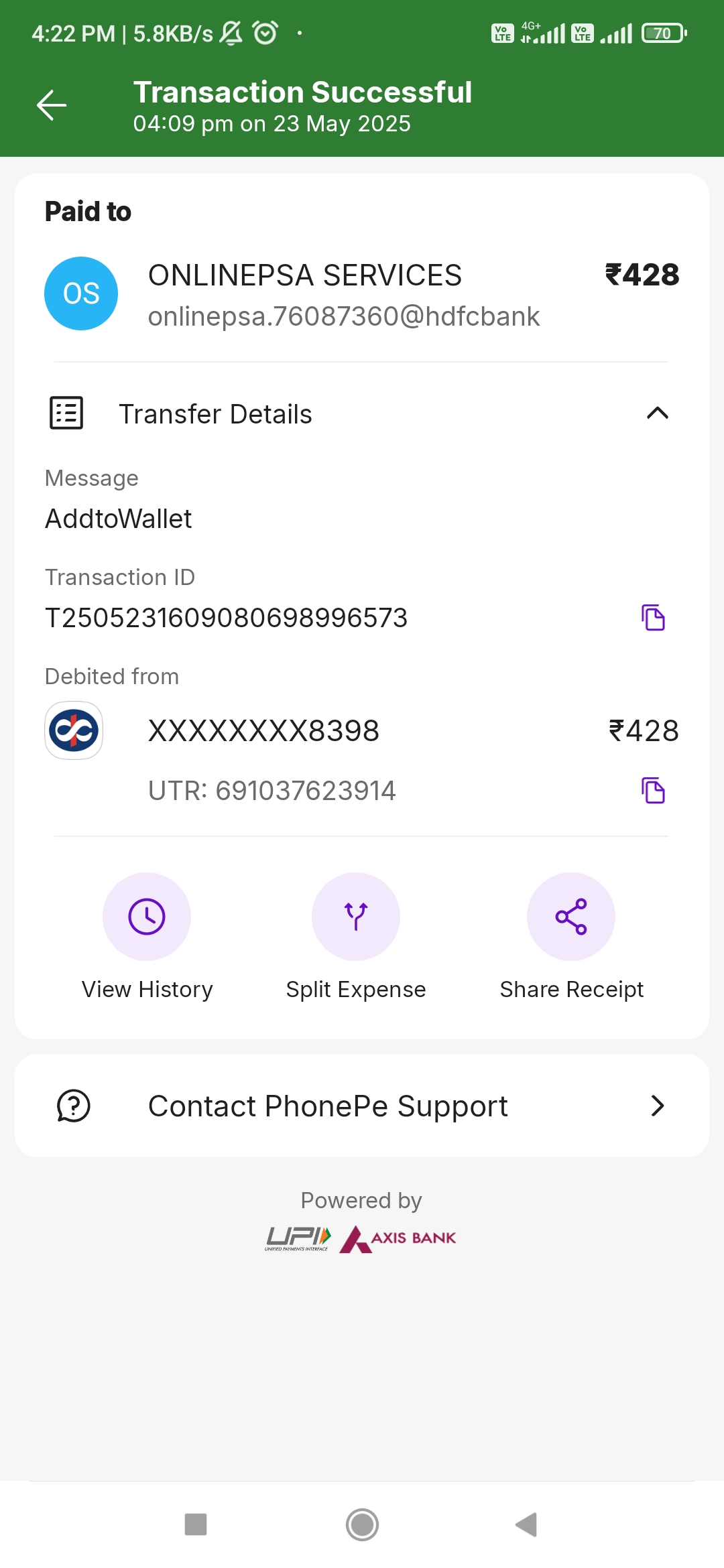
Task: Open recent apps from the navigation bar
Action: coord(196,1524)
